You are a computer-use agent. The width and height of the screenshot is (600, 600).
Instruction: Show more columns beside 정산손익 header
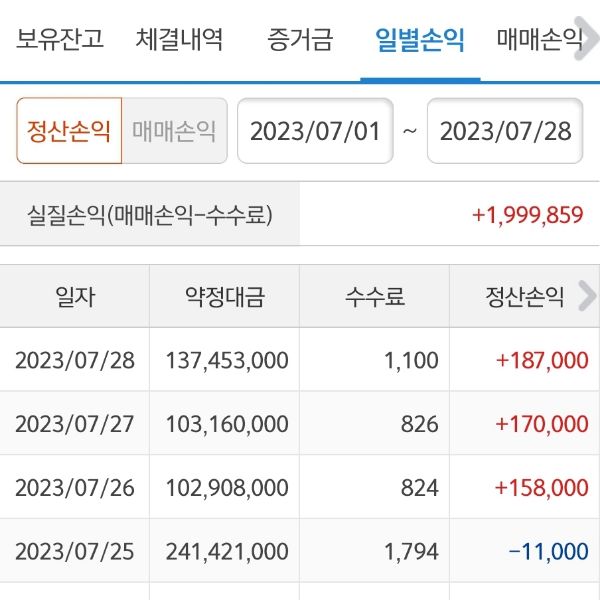point(587,296)
